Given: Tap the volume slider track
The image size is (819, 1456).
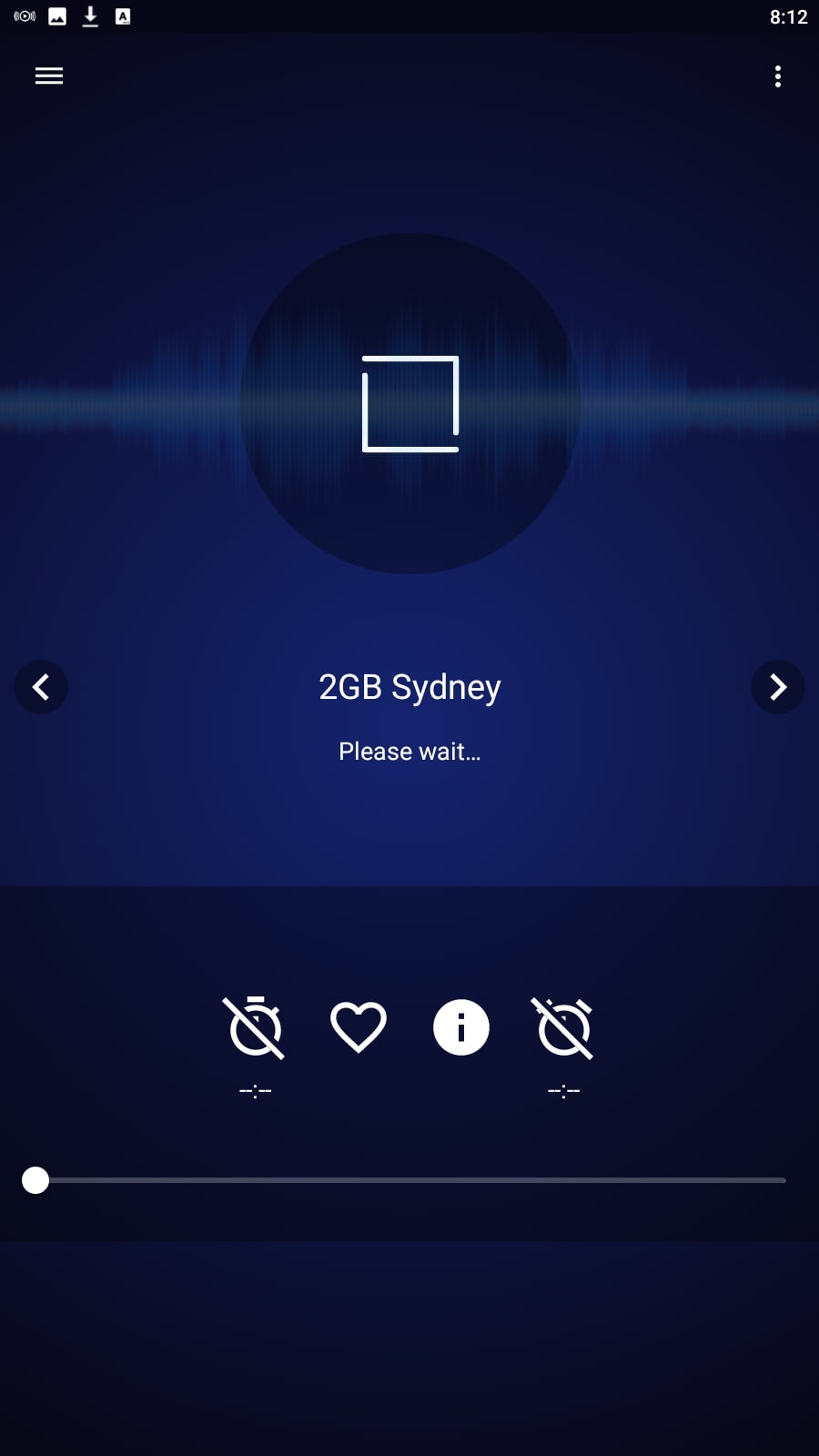Looking at the screenshot, I should 409,1180.
